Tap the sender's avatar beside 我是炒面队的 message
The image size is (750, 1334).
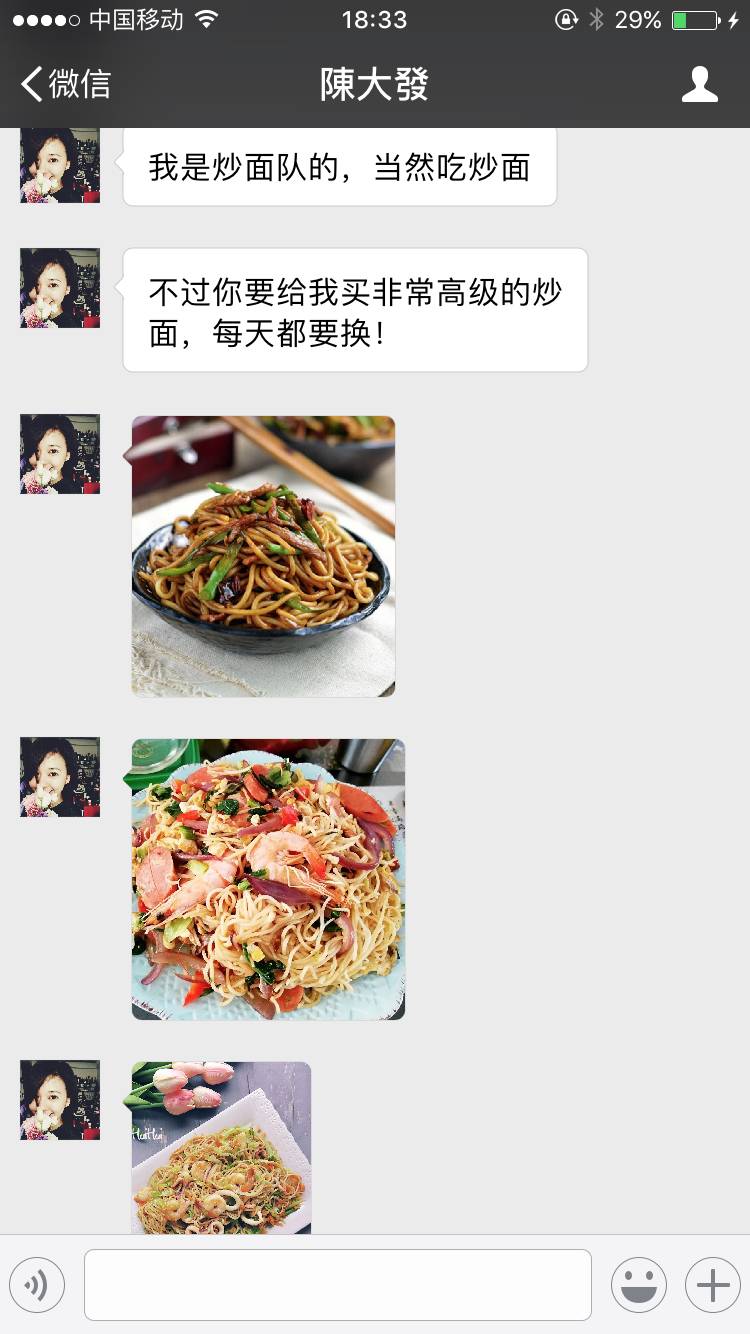[x=60, y=166]
